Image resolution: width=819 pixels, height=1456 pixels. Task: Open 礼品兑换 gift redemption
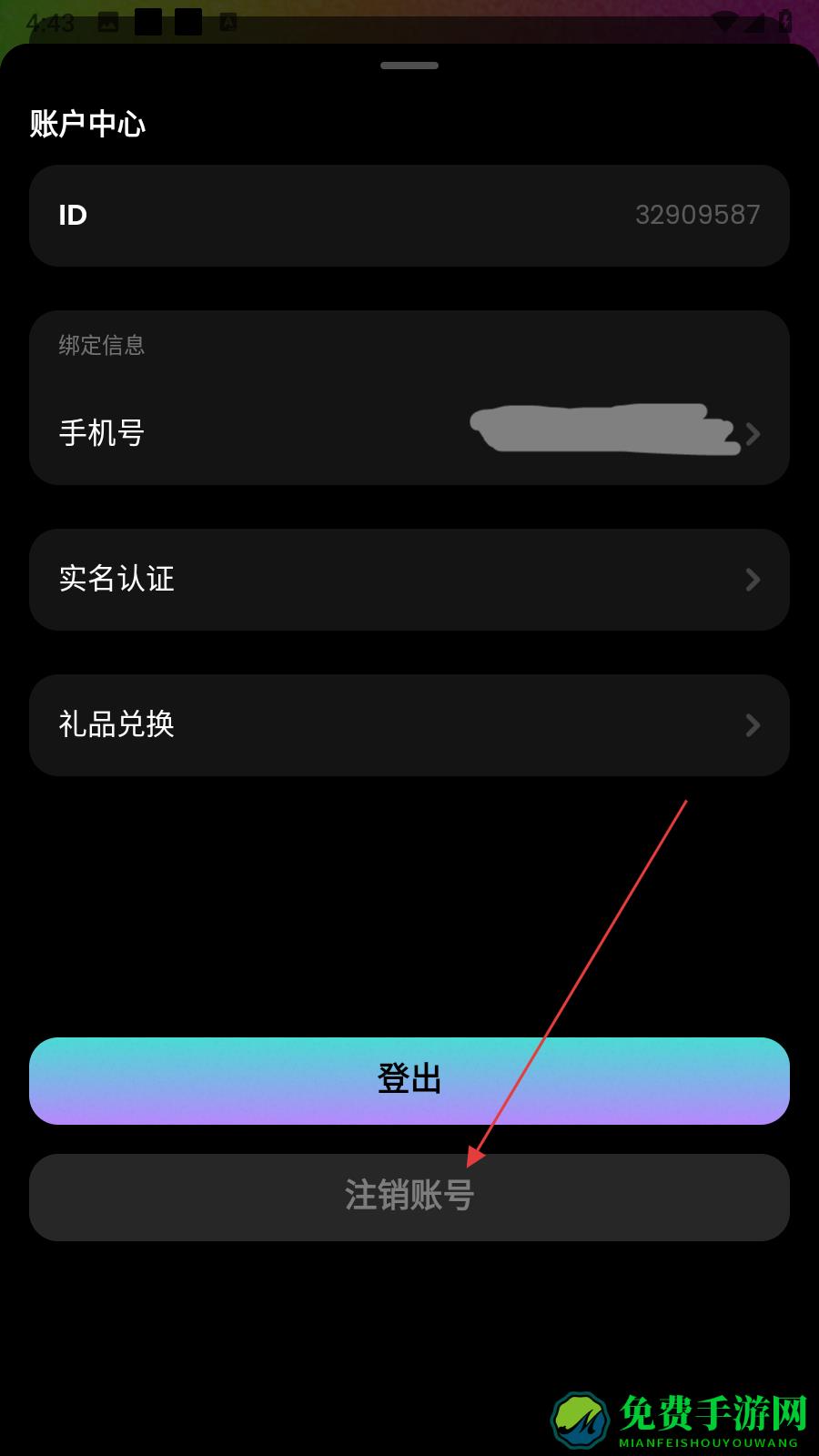click(x=409, y=725)
